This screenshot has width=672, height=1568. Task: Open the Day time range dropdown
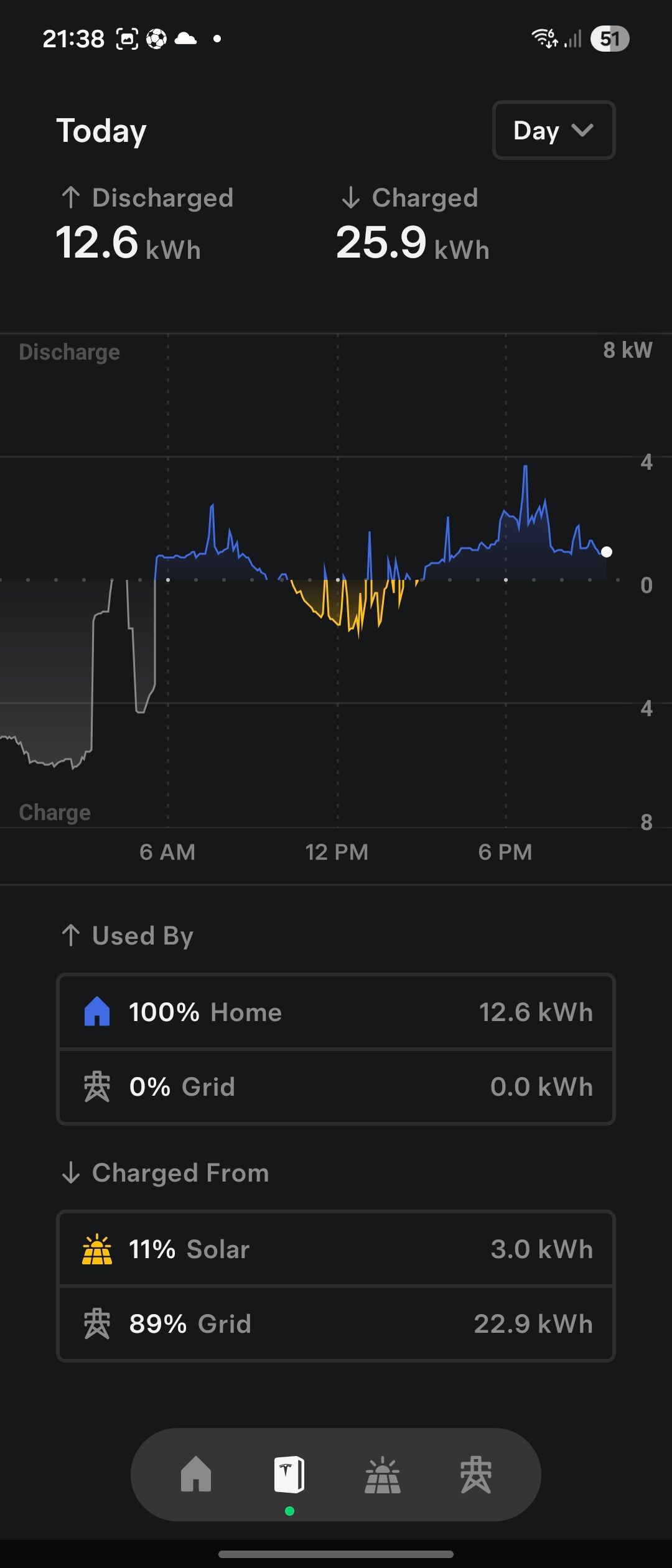[553, 131]
